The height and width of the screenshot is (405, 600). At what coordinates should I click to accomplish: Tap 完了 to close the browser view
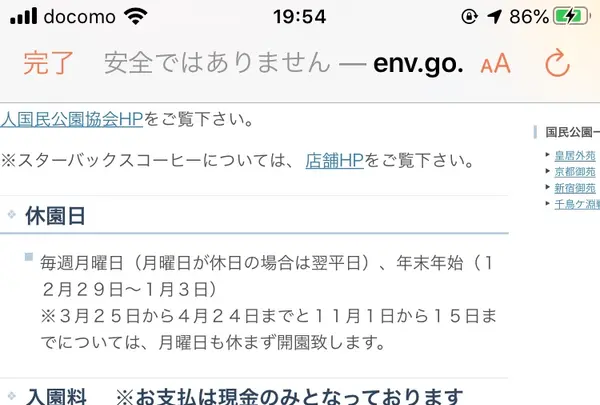pos(49,64)
